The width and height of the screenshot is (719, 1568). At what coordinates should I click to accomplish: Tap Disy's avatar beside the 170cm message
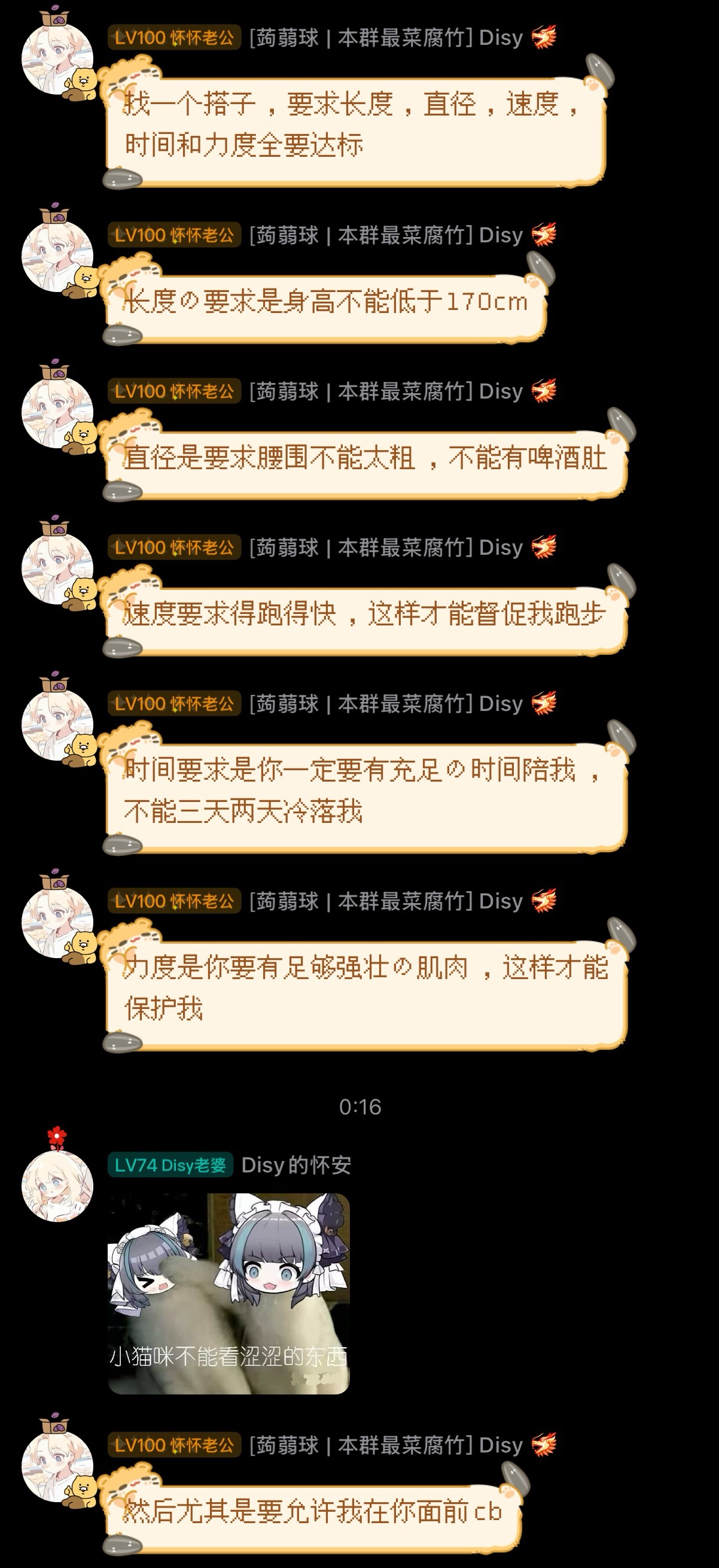click(x=57, y=256)
